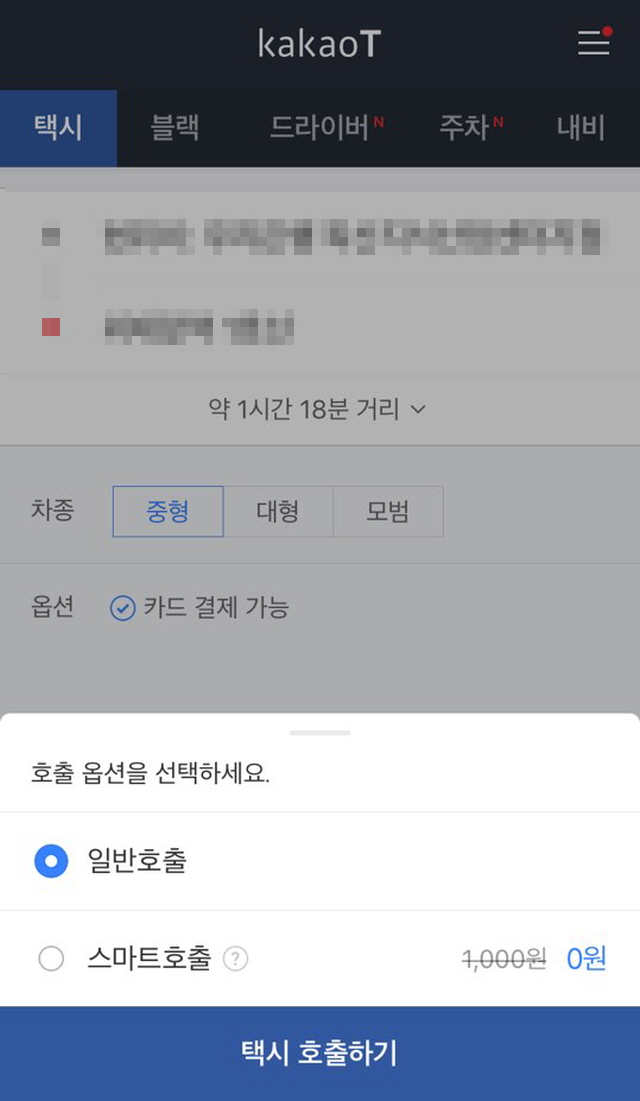Open the 스마트호출 help question mark
640x1101 pixels.
coord(235,959)
